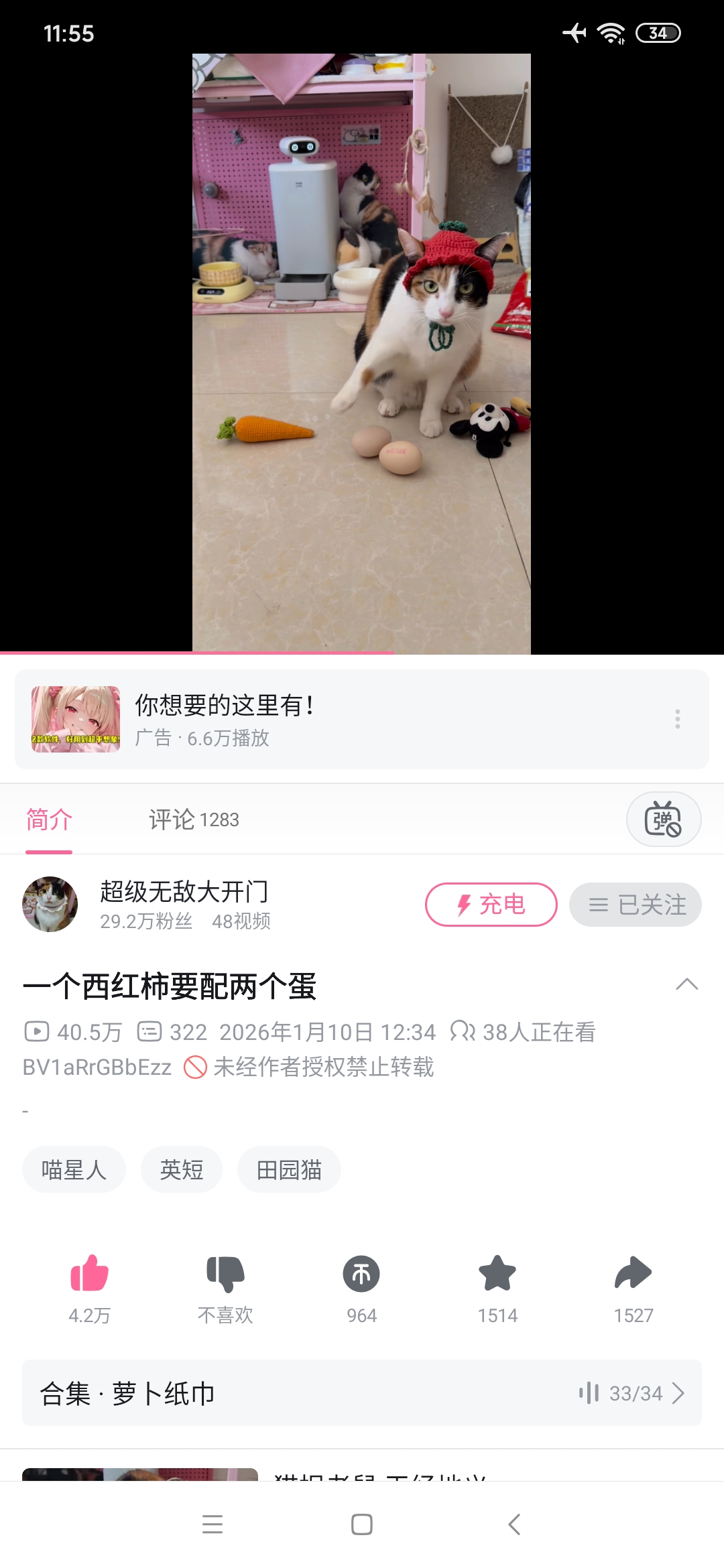Viewport: 724px width, 1568px height.
Task: Open the 英短 tag
Action: (181, 1170)
